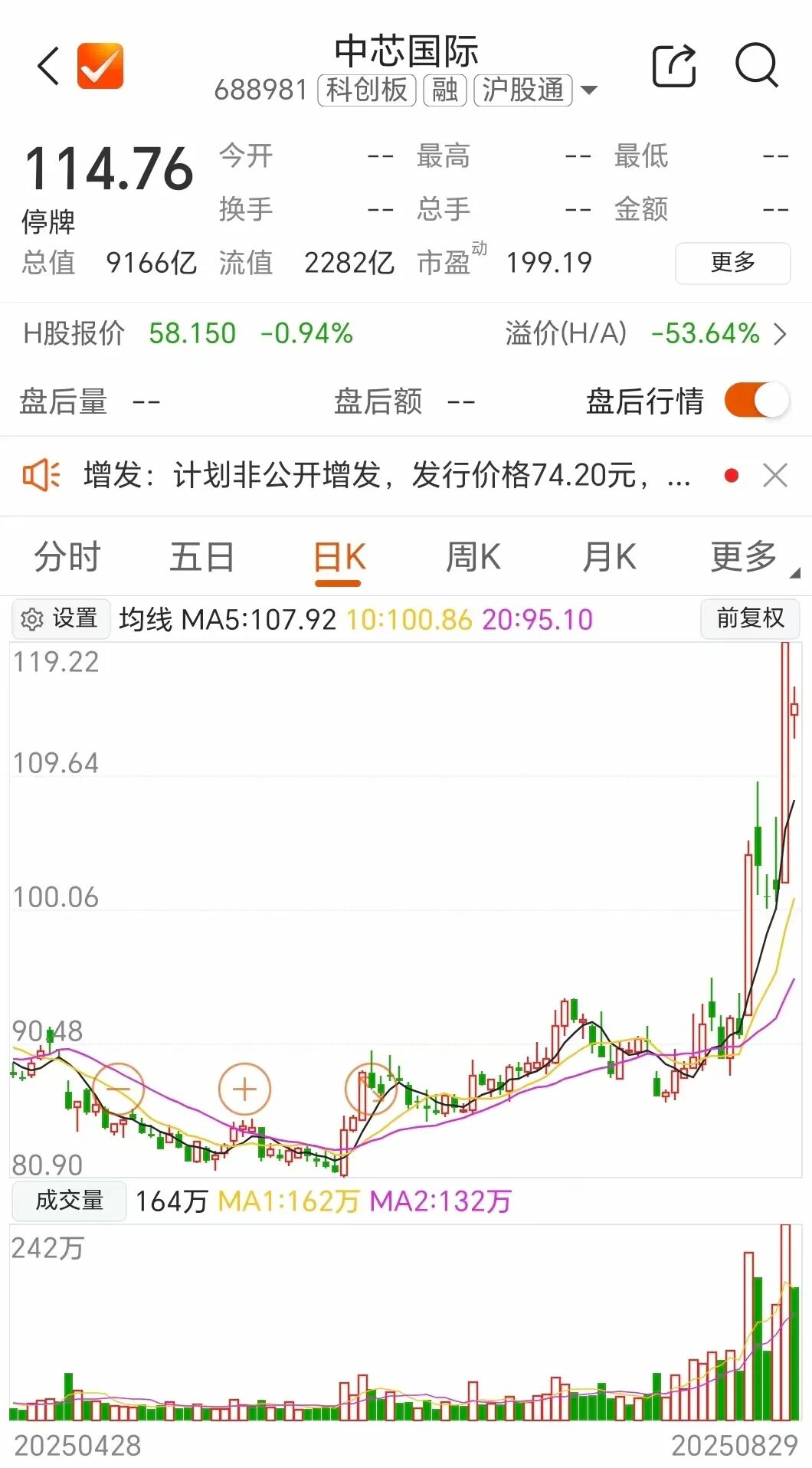Viewport: 812px width, 1468px height.
Task: Open the 增发 announcement notice
Action: point(387,476)
